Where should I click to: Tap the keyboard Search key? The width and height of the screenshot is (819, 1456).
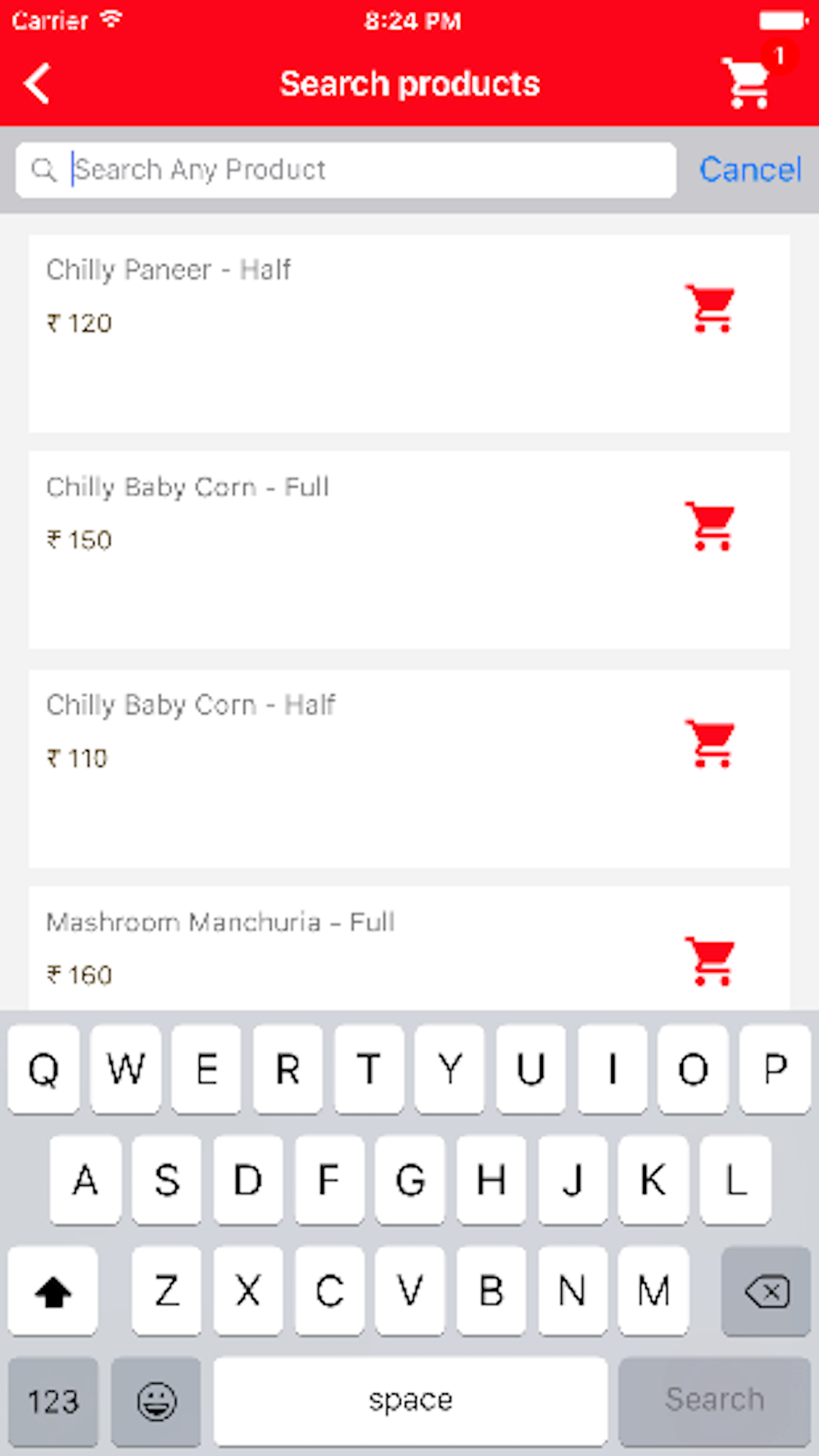coord(714,1400)
